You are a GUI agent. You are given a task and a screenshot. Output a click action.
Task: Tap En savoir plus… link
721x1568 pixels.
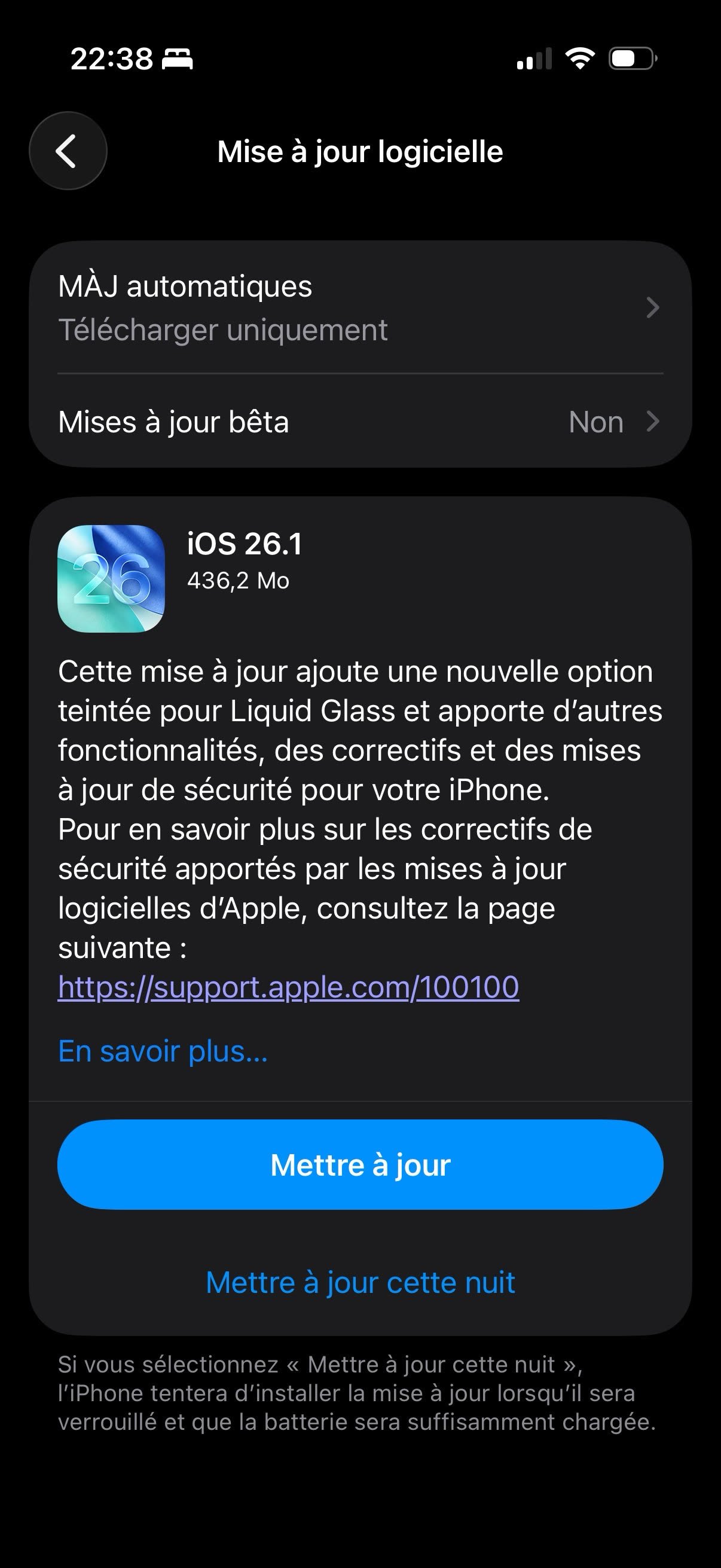point(163,1051)
